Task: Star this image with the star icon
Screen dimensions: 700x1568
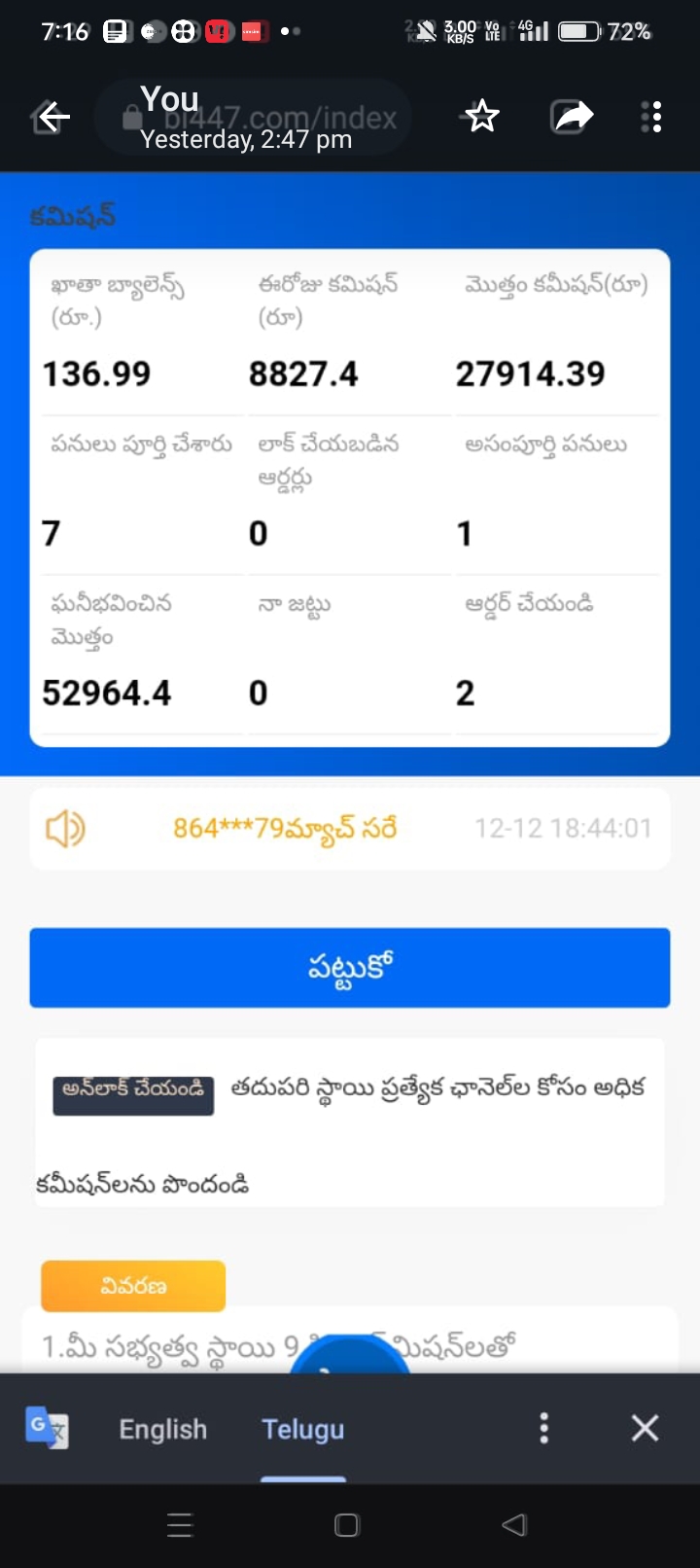Action: click(x=481, y=118)
